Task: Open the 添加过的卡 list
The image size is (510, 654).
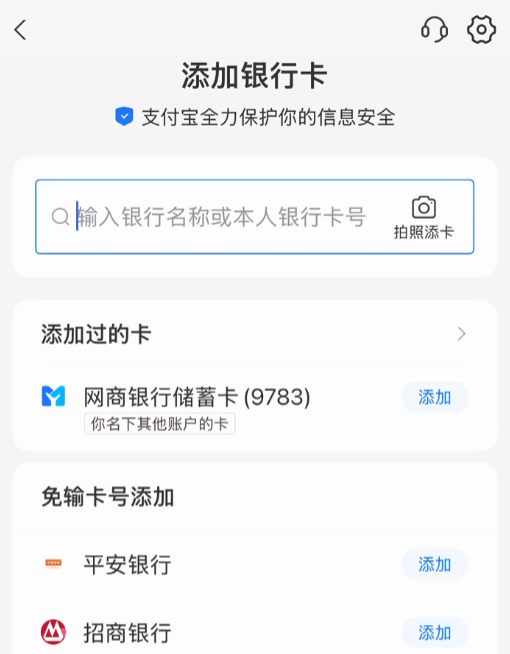Action: pyautogui.click(x=254, y=334)
